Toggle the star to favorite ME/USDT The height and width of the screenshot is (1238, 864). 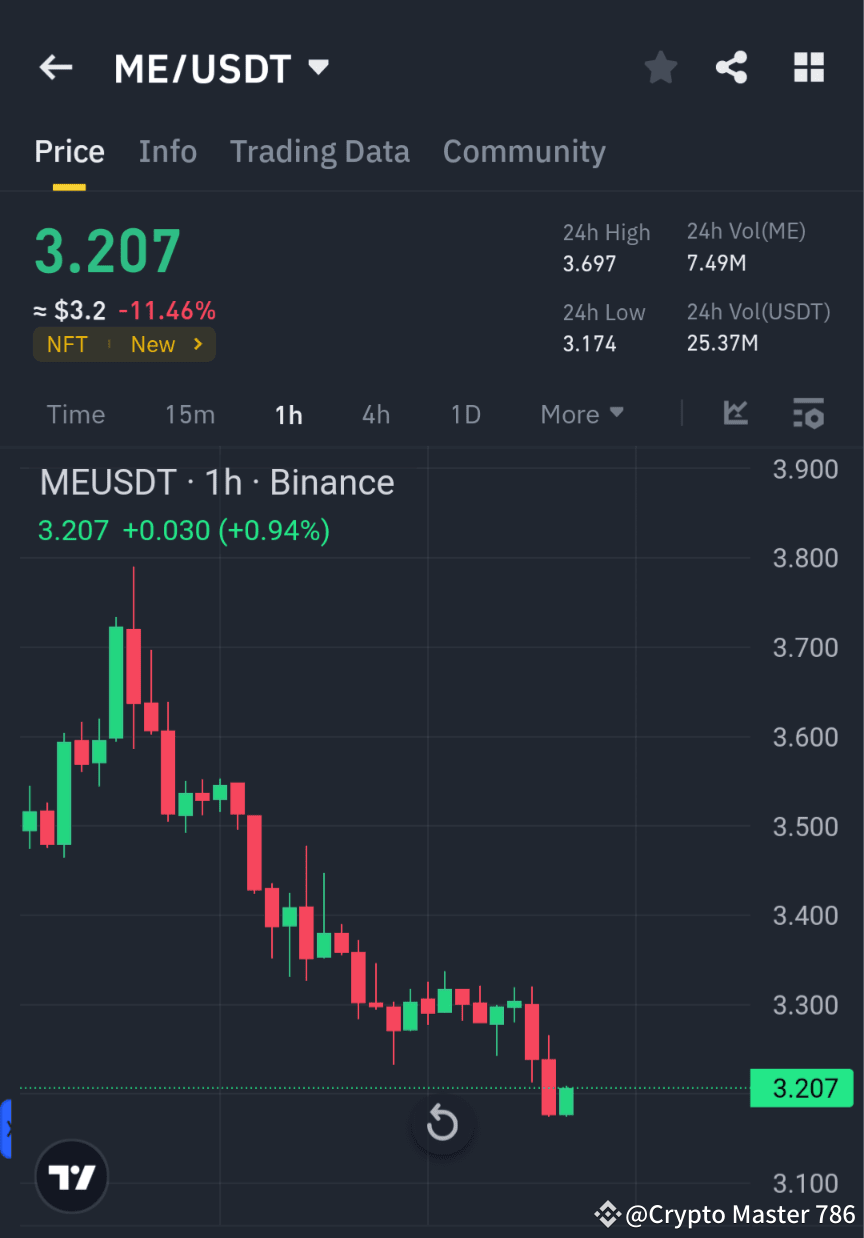point(660,67)
